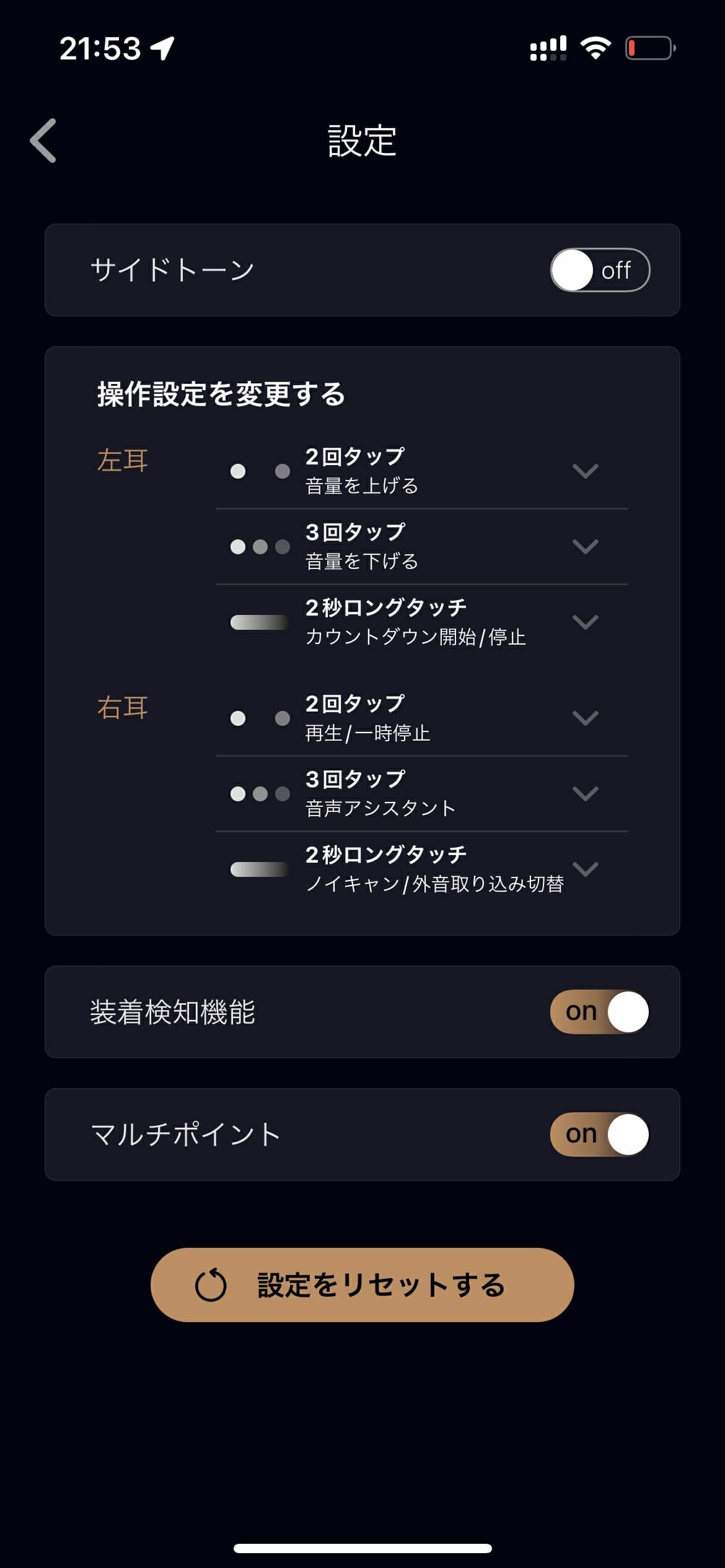Viewport: 725px width, 1568px height.
Task: Disable the 装着検知機能 toggle
Action: coord(600,1012)
